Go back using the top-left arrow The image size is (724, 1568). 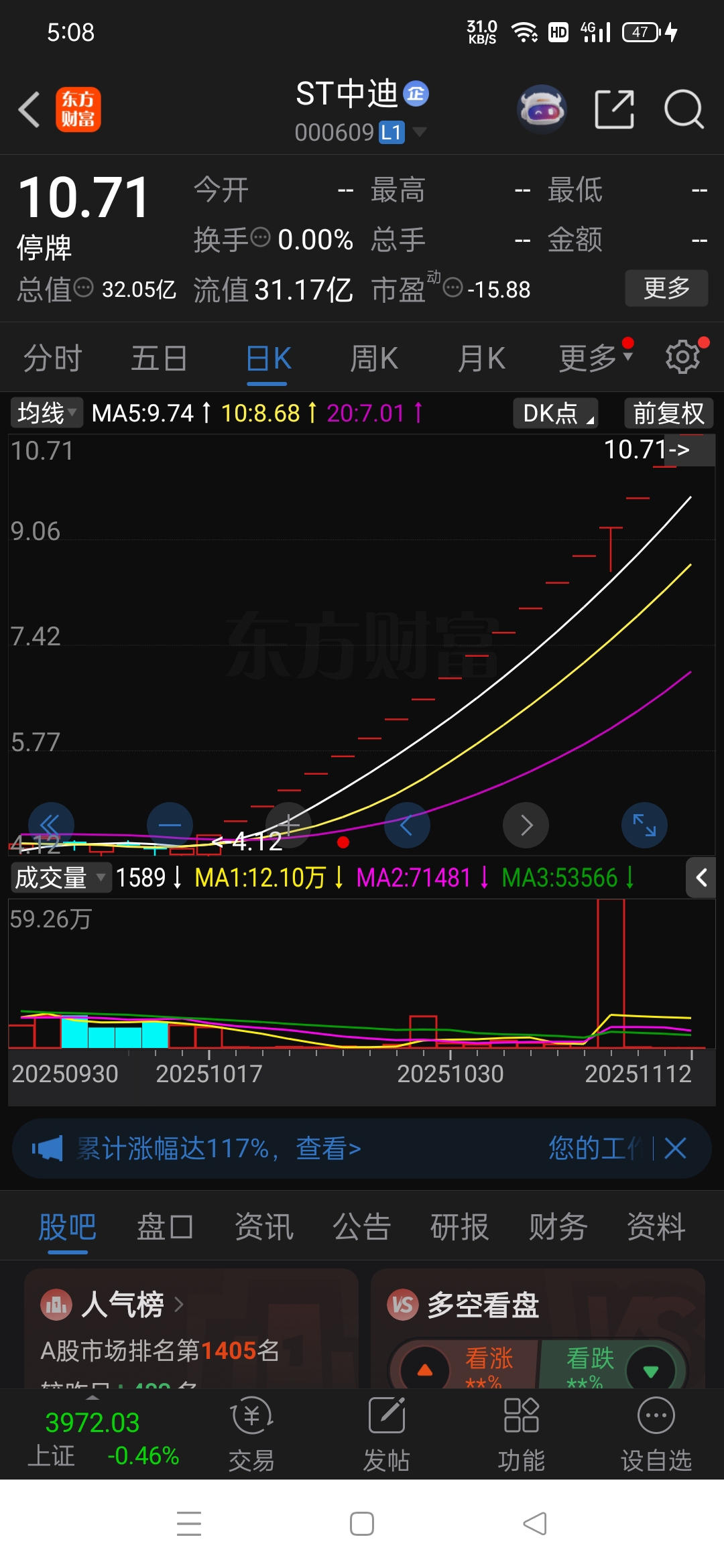(29, 109)
